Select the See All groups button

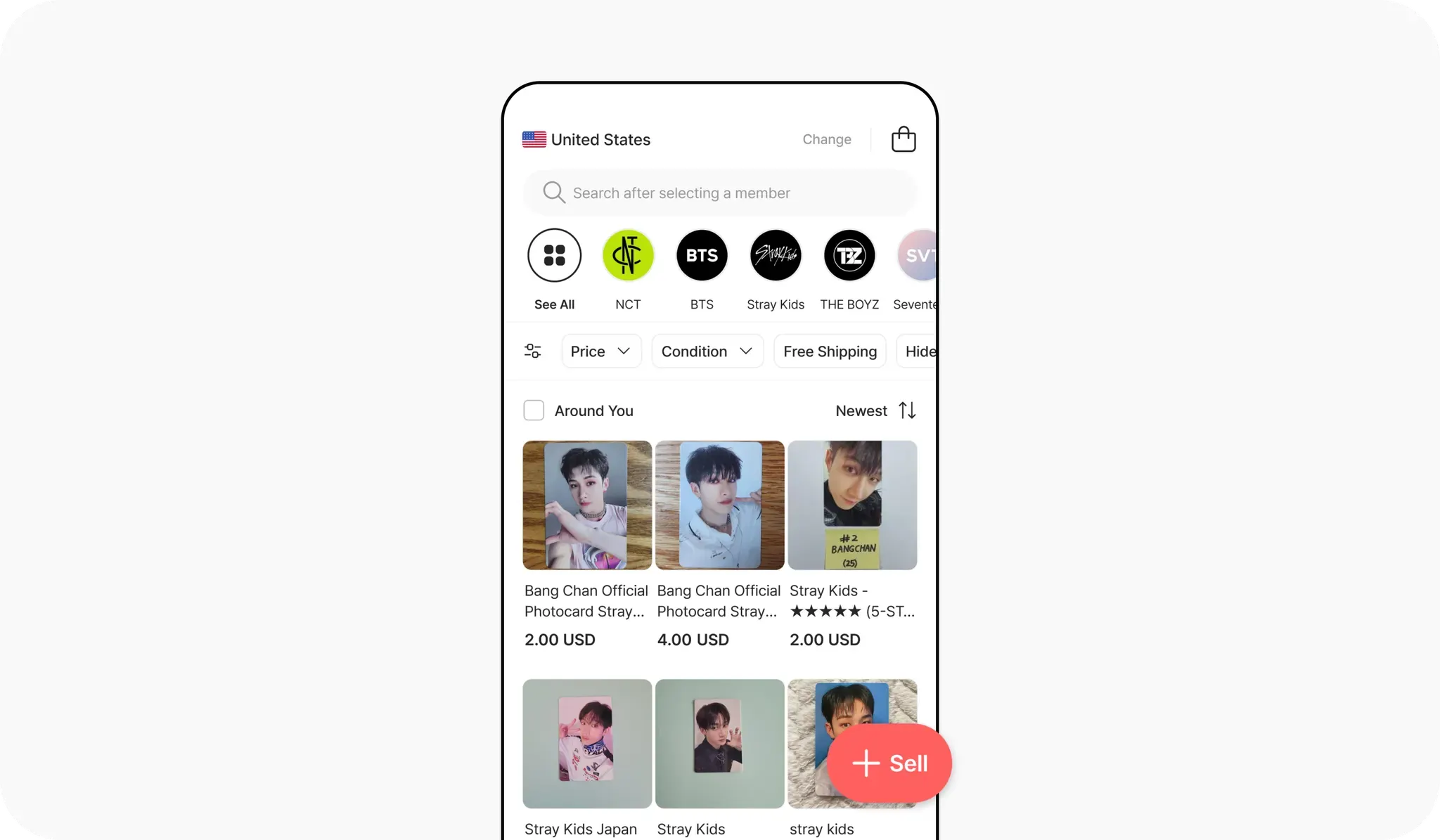tap(554, 256)
